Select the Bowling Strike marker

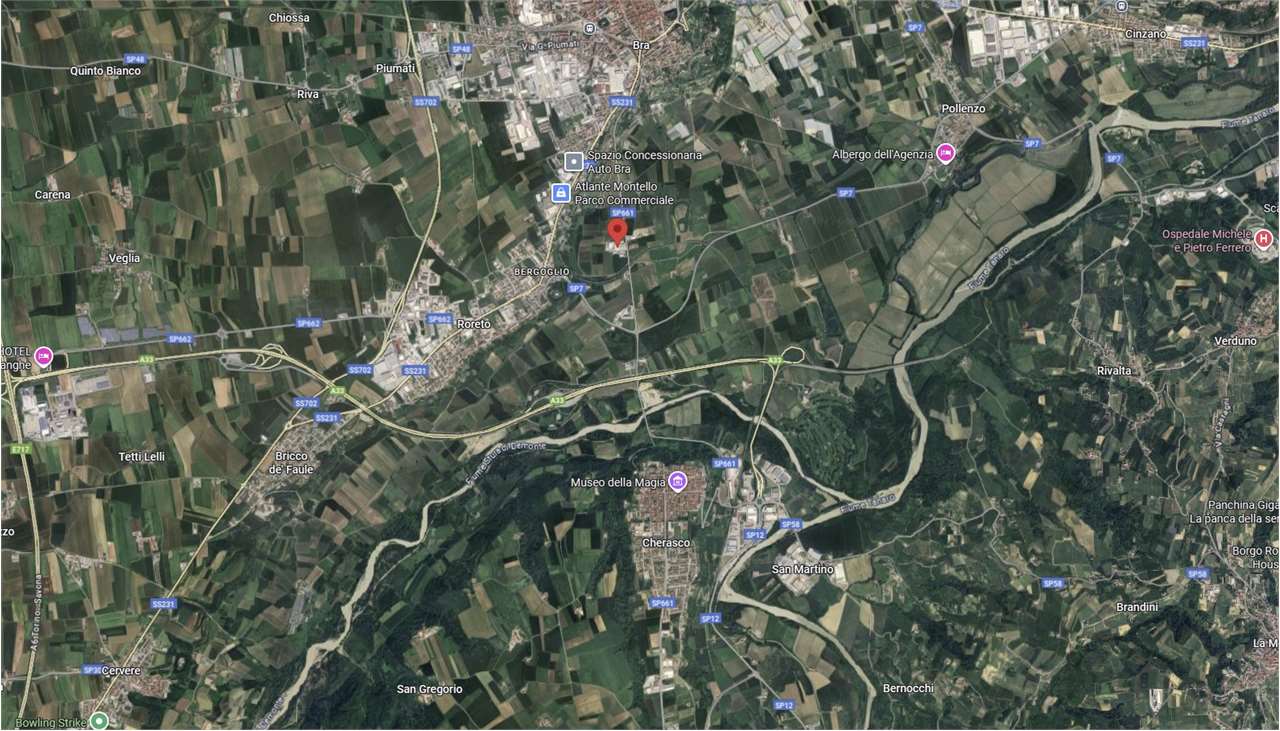[x=98, y=720]
